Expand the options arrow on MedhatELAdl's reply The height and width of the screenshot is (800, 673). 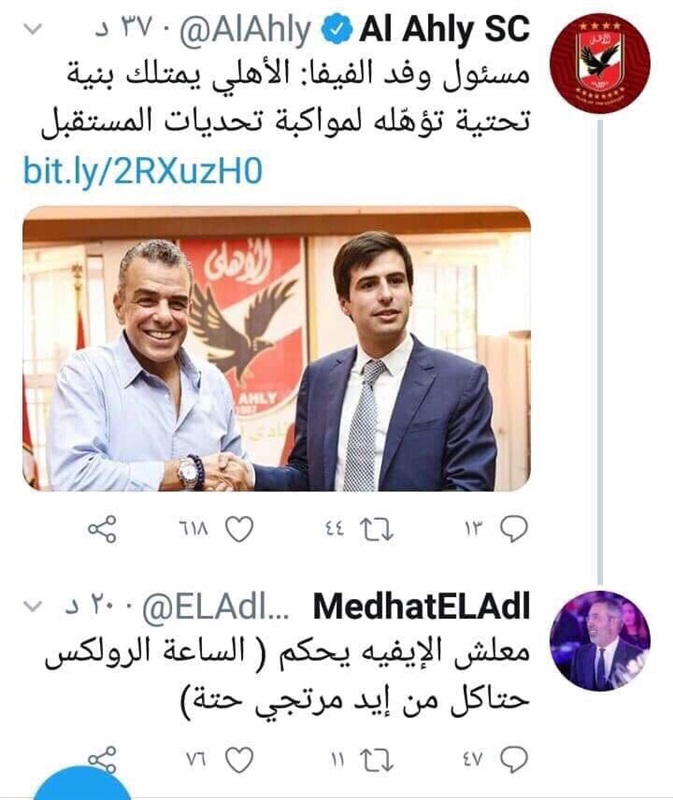pyautogui.click(x=32, y=606)
